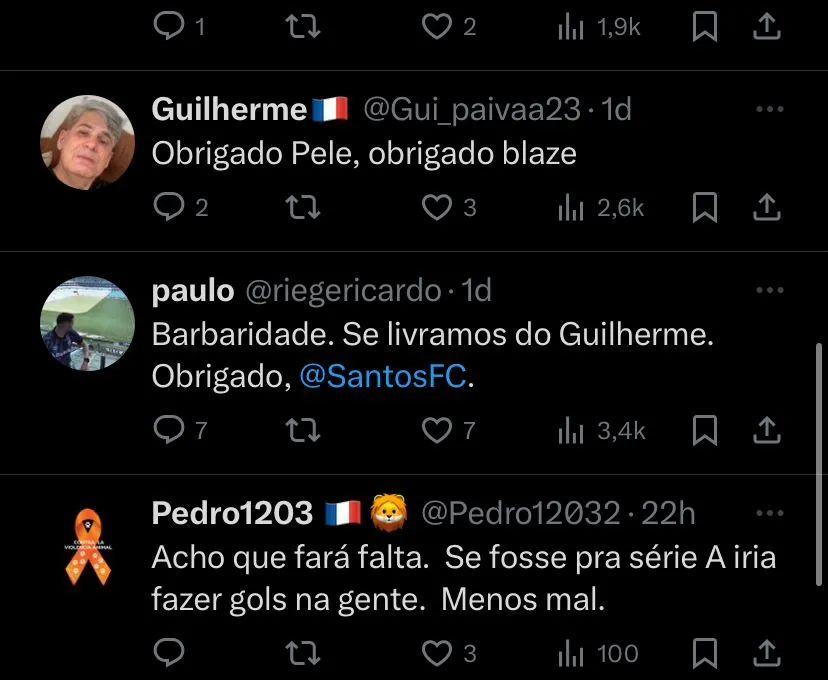Viewport: 828px width, 680px height.
Task: Retweet paulo's post
Action: click(302, 430)
